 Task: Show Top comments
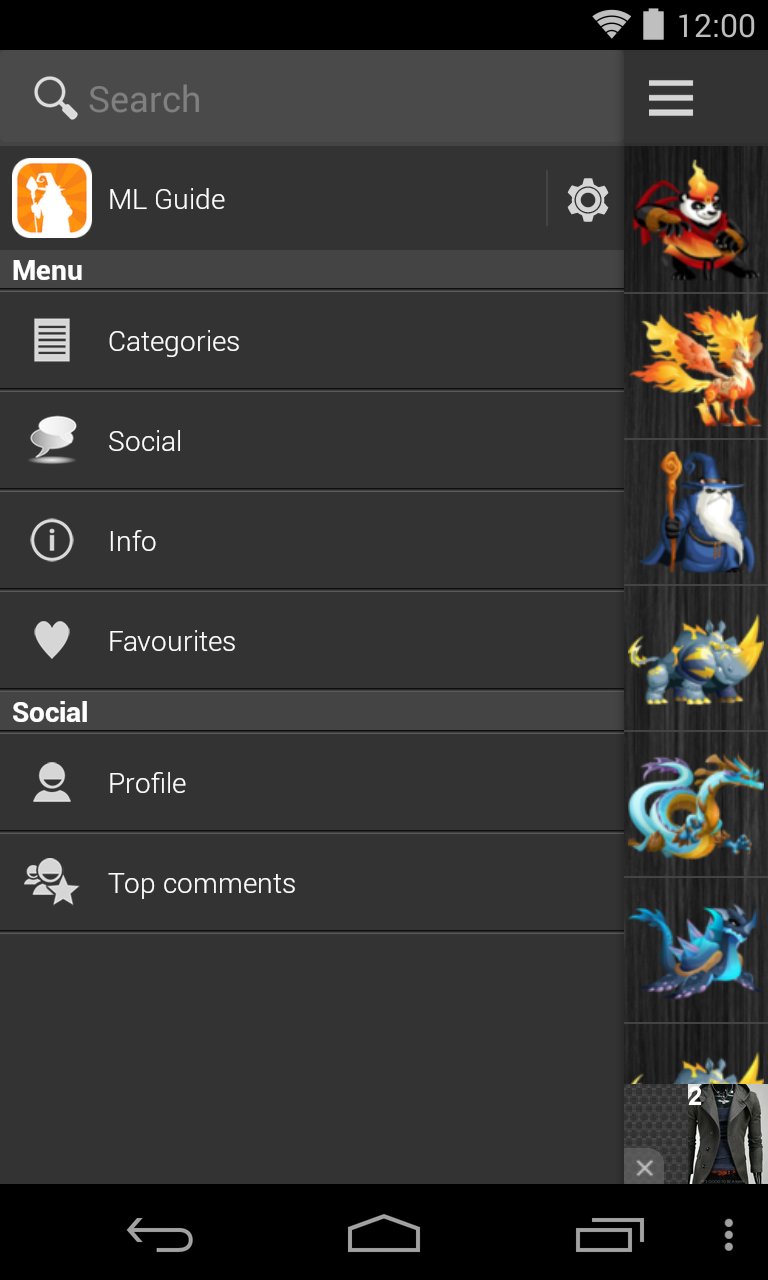point(310,883)
